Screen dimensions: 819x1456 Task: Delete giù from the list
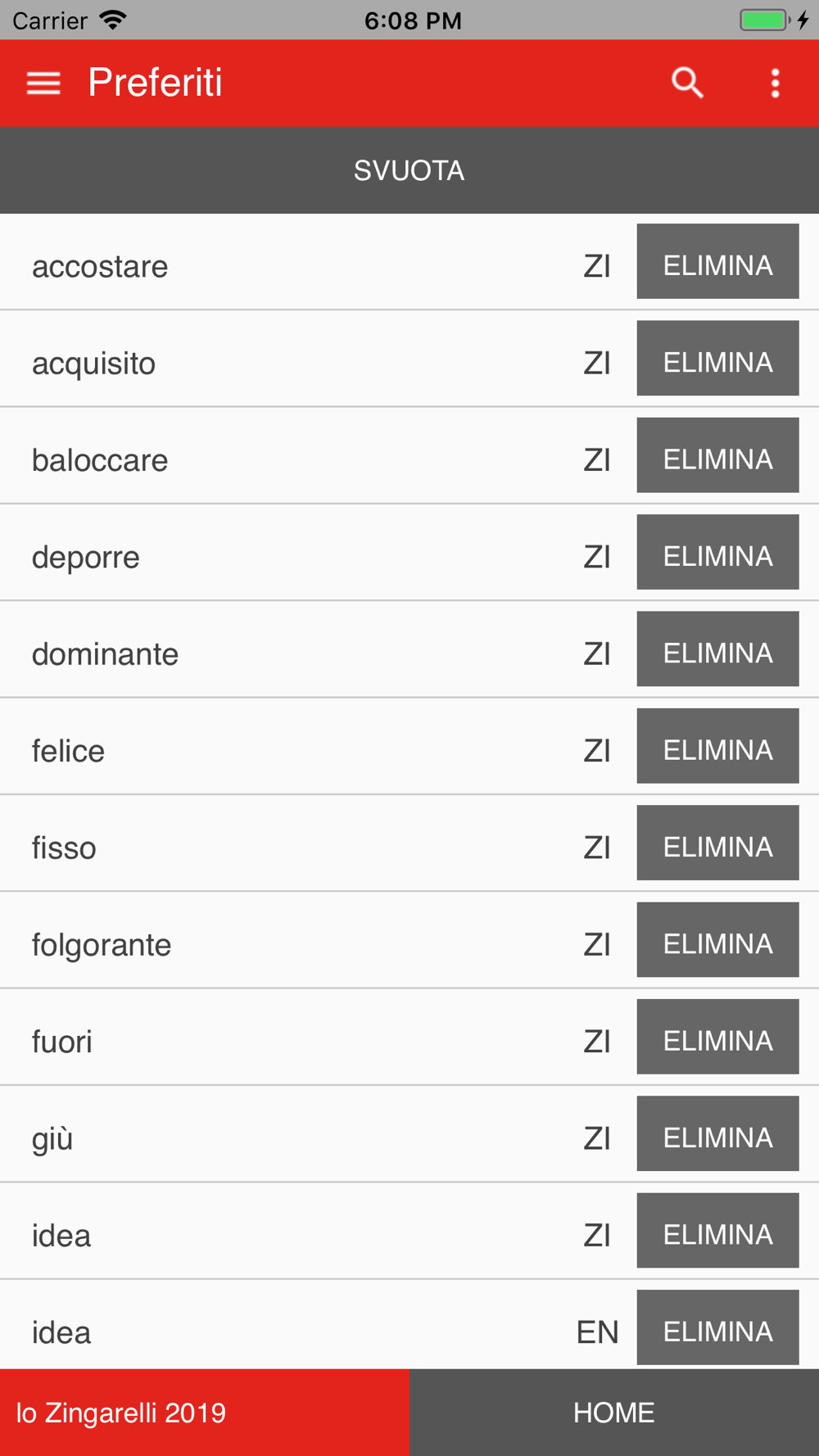coord(717,1133)
